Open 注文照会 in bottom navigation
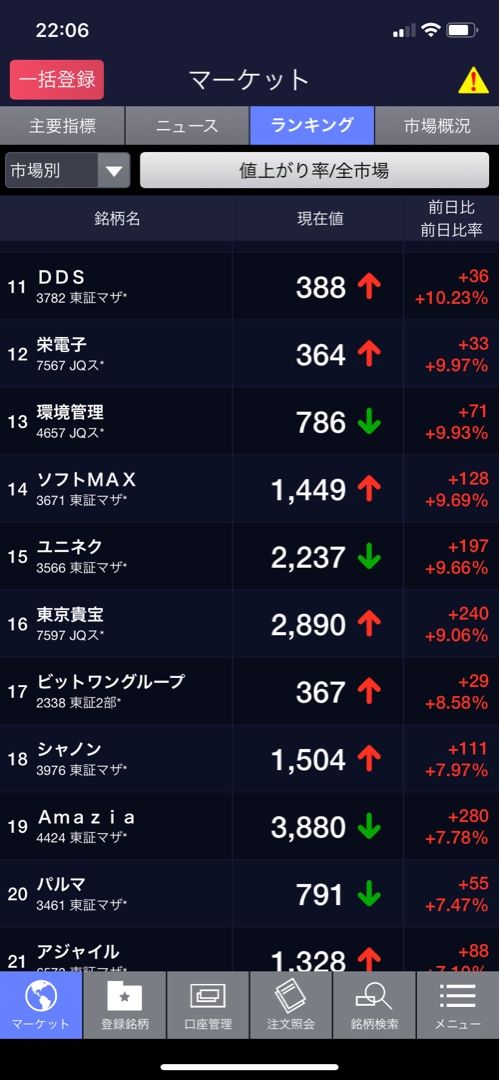 (x=291, y=1005)
